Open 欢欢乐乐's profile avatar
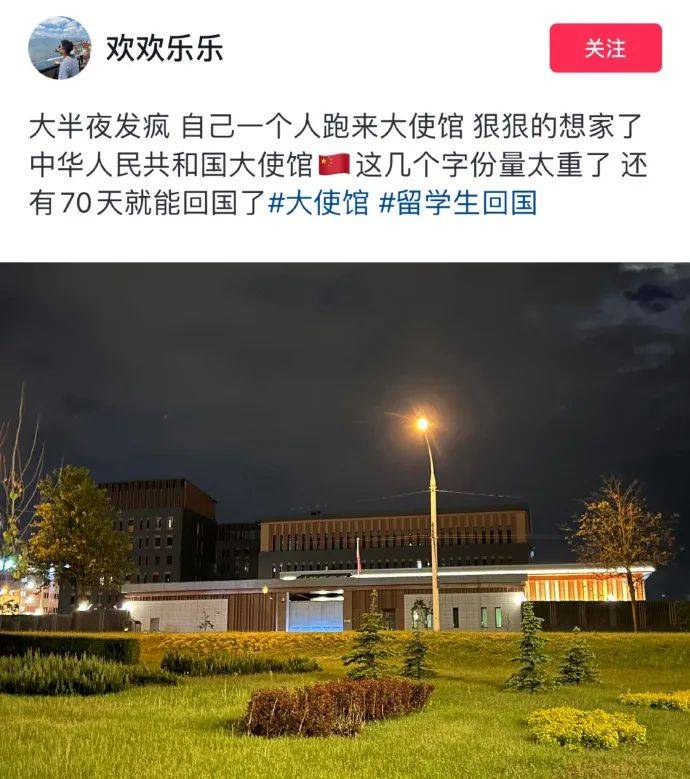 point(60,47)
